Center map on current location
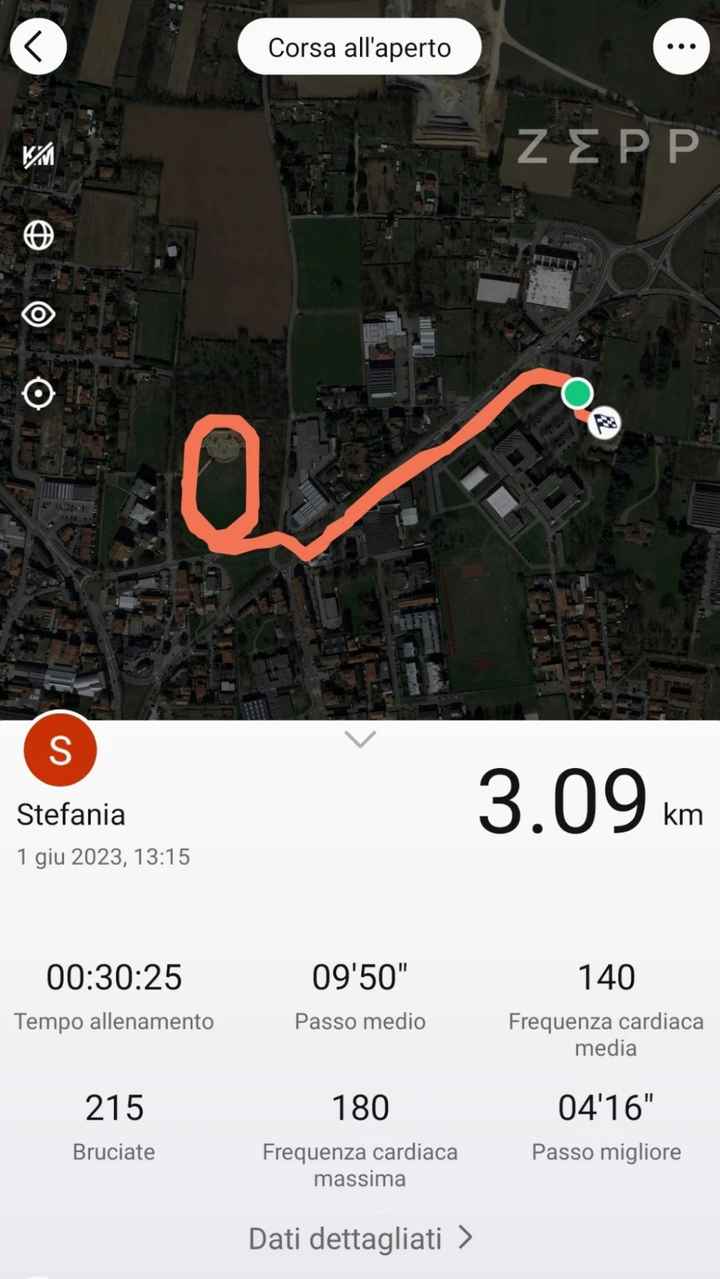720x1279 pixels. [37, 394]
